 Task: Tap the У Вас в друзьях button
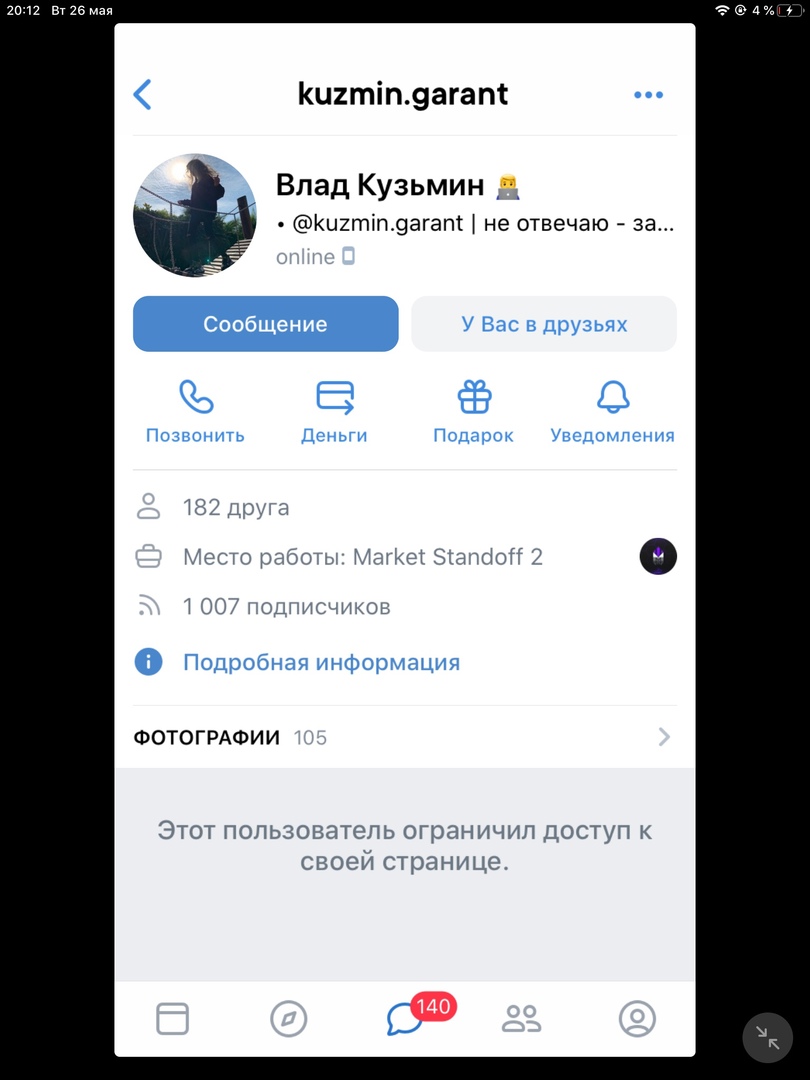(x=544, y=324)
